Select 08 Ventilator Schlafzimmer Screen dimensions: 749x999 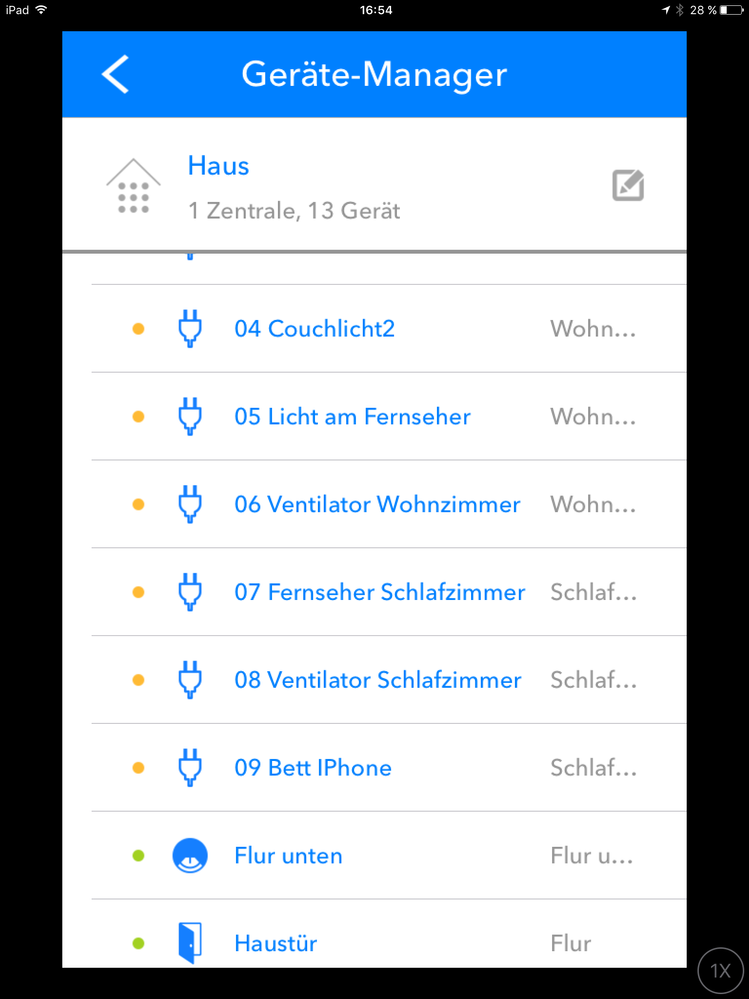[x=378, y=681]
